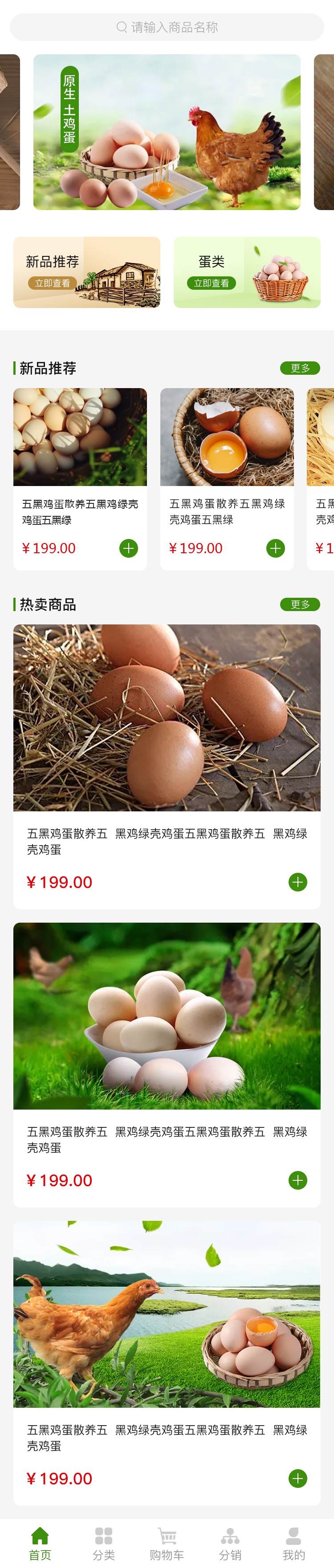Open the 新品推荐 shortcut card with 立即查看

(x=86, y=272)
